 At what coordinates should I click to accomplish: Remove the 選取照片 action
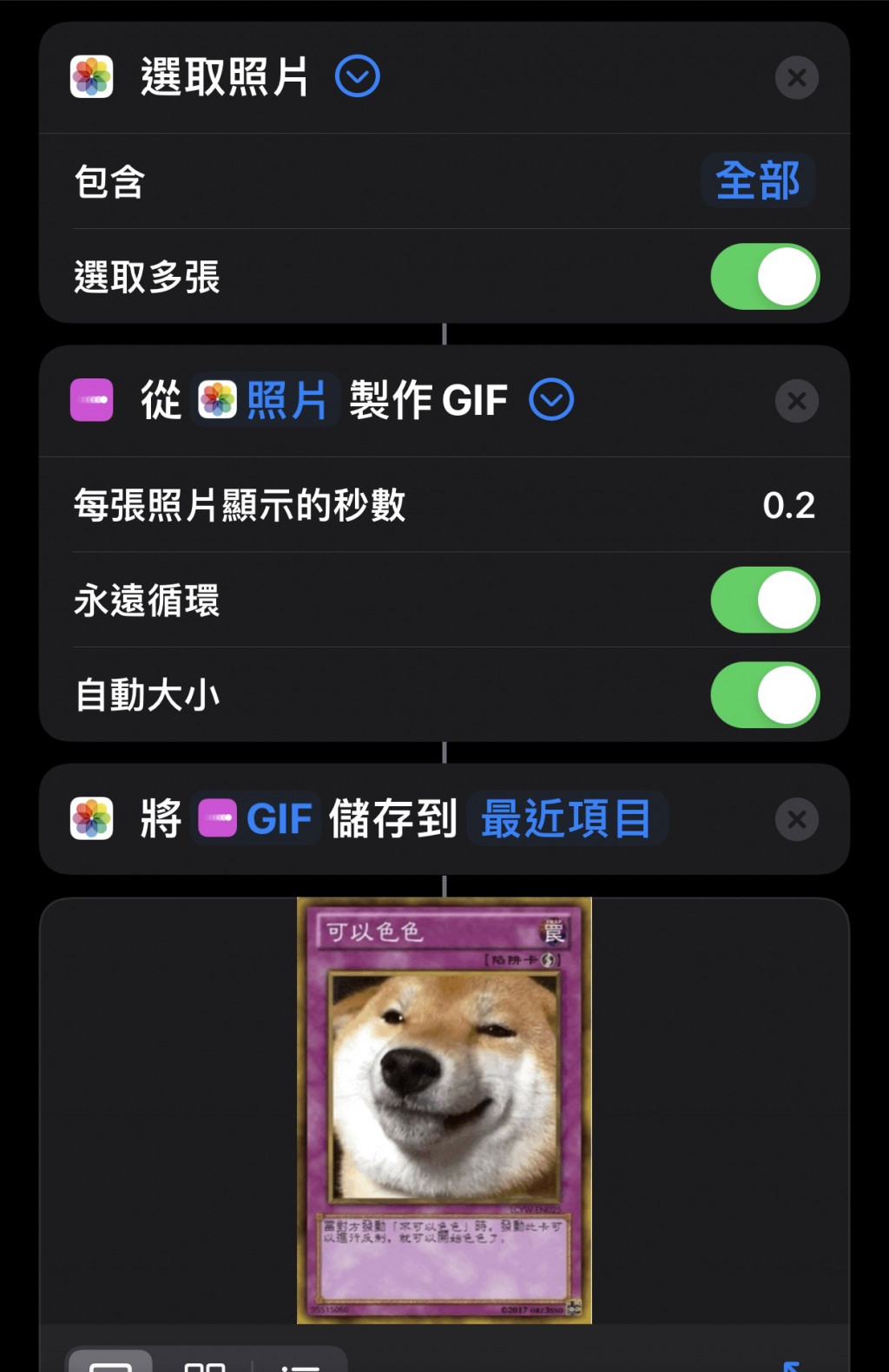796,78
